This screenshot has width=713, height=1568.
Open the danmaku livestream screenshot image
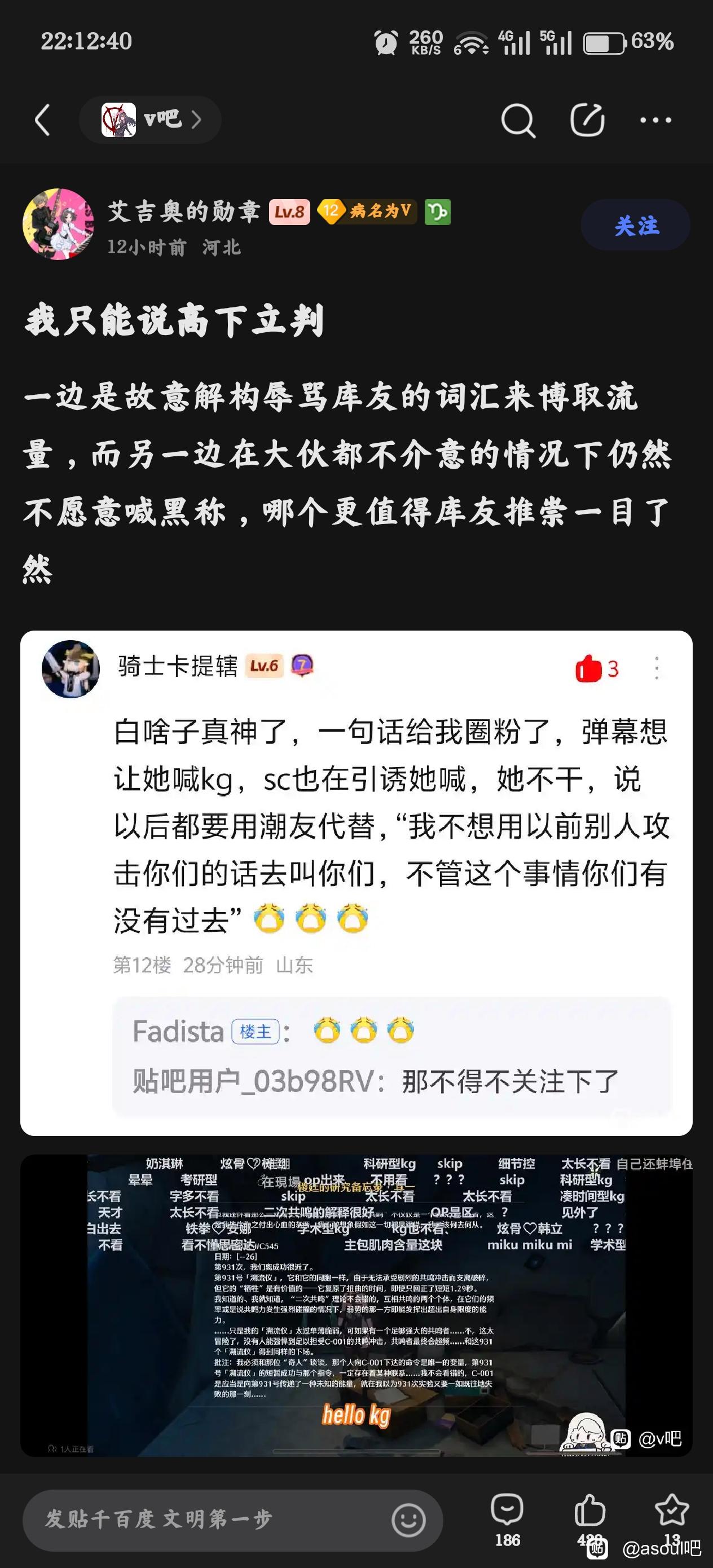(356, 1305)
